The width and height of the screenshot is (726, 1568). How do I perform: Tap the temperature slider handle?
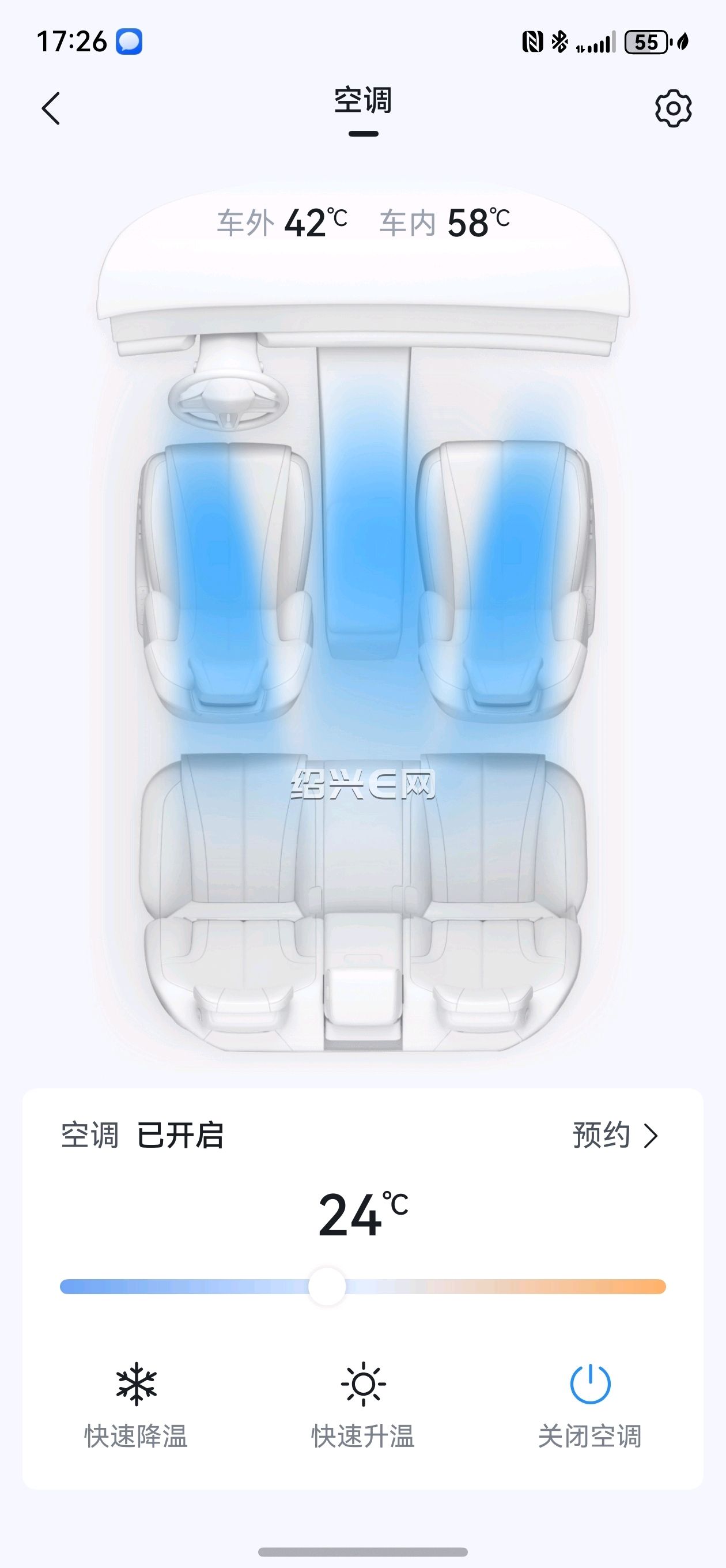327,1287
